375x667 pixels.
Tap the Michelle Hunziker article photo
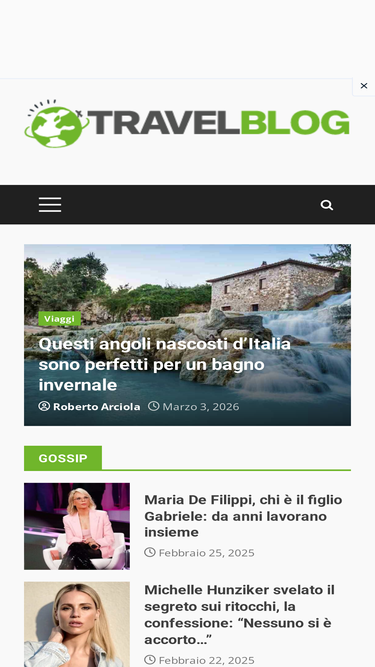pos(77,624)
